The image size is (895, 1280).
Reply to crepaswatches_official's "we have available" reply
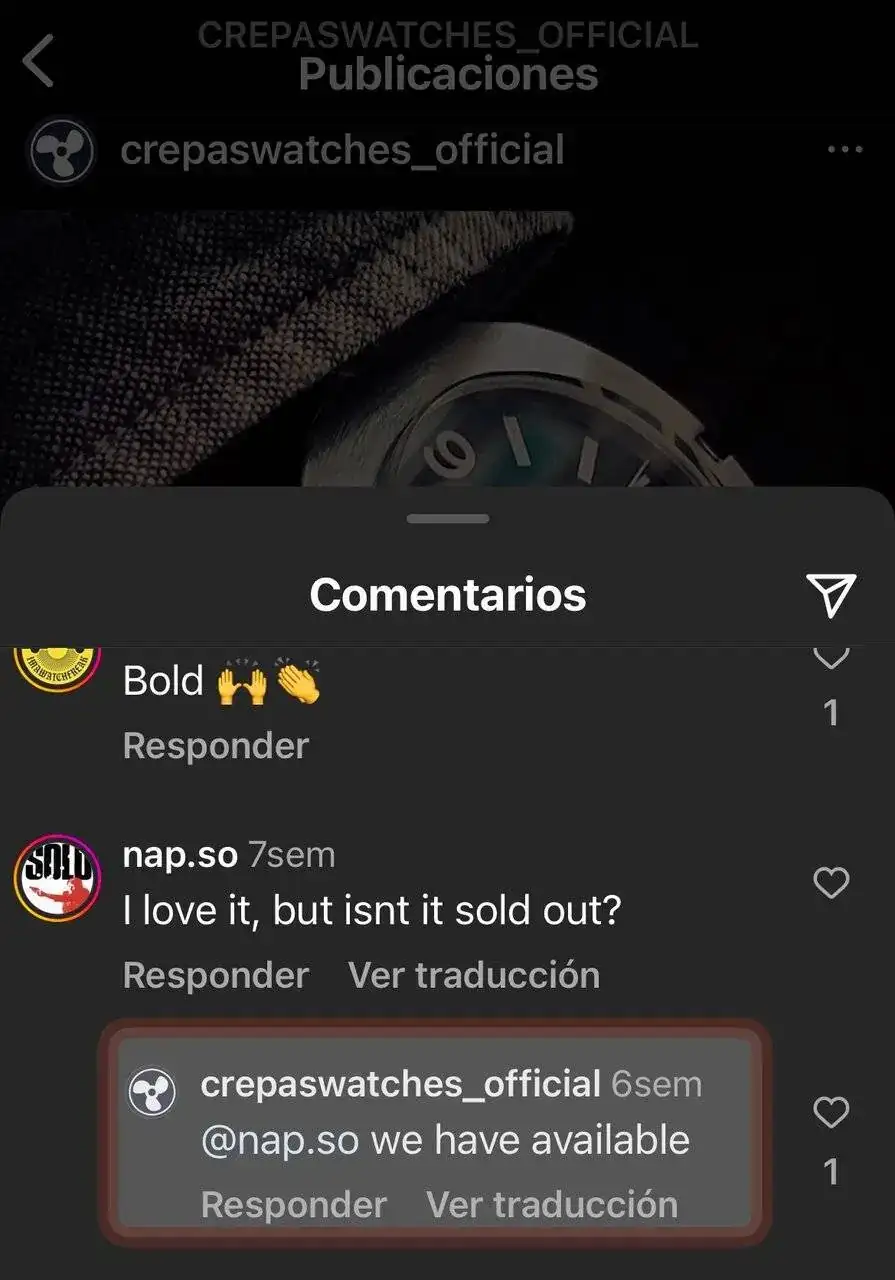[x=293, y=1204]
